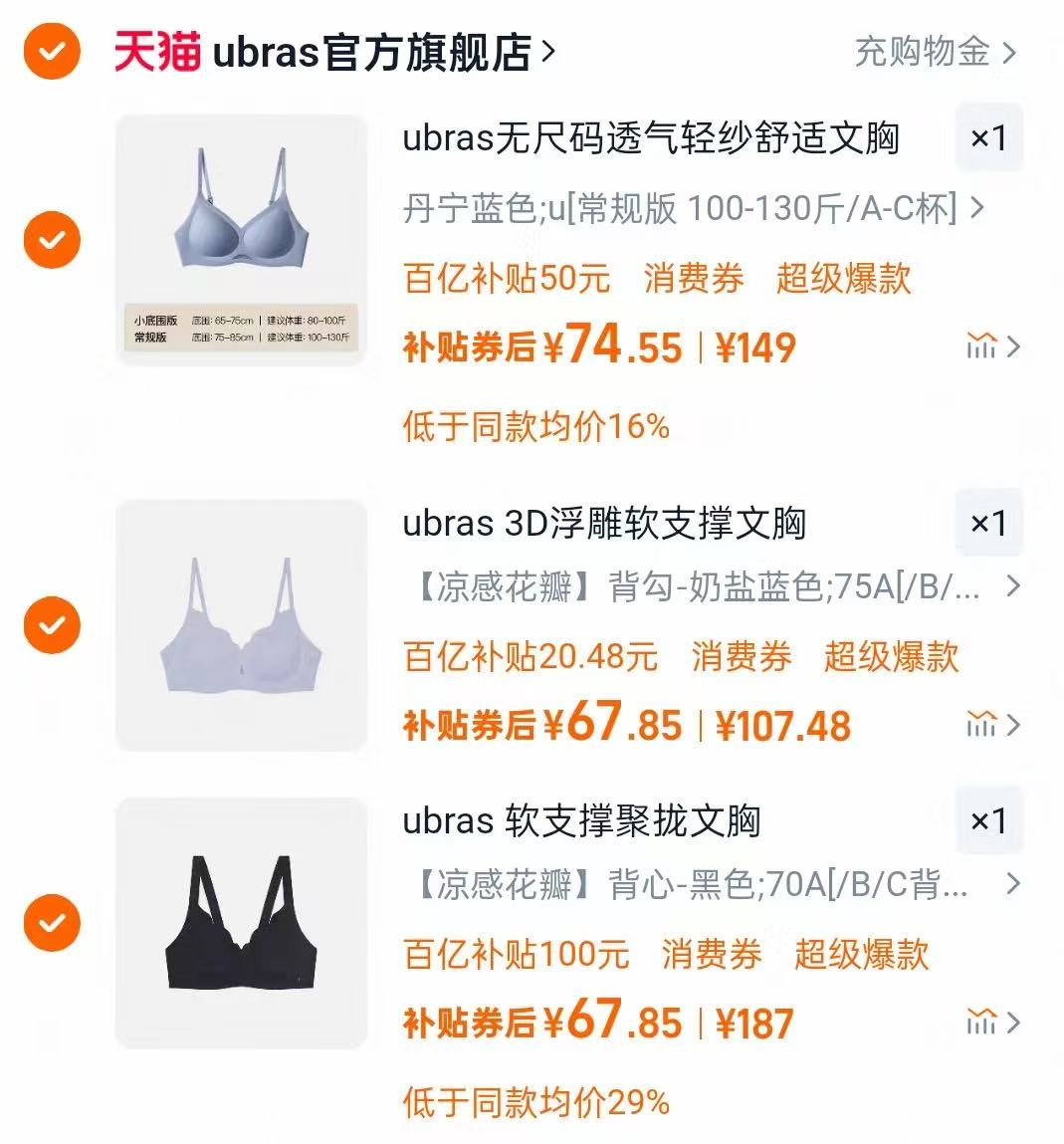
Task: Deselect the 透气轻纱舒适文胸 item checkbox
Action: 52,240
